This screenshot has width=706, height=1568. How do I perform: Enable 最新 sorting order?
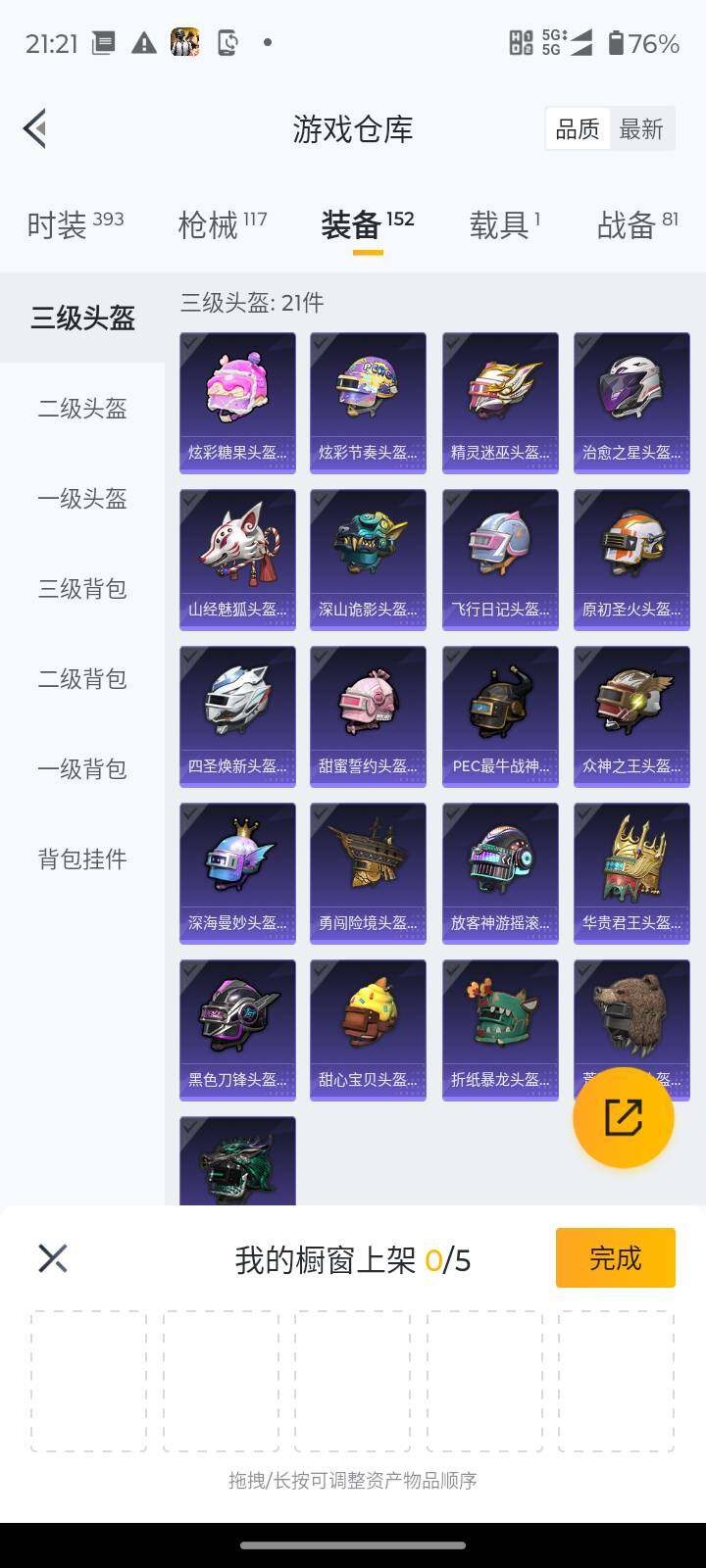[x=642, y=128]
